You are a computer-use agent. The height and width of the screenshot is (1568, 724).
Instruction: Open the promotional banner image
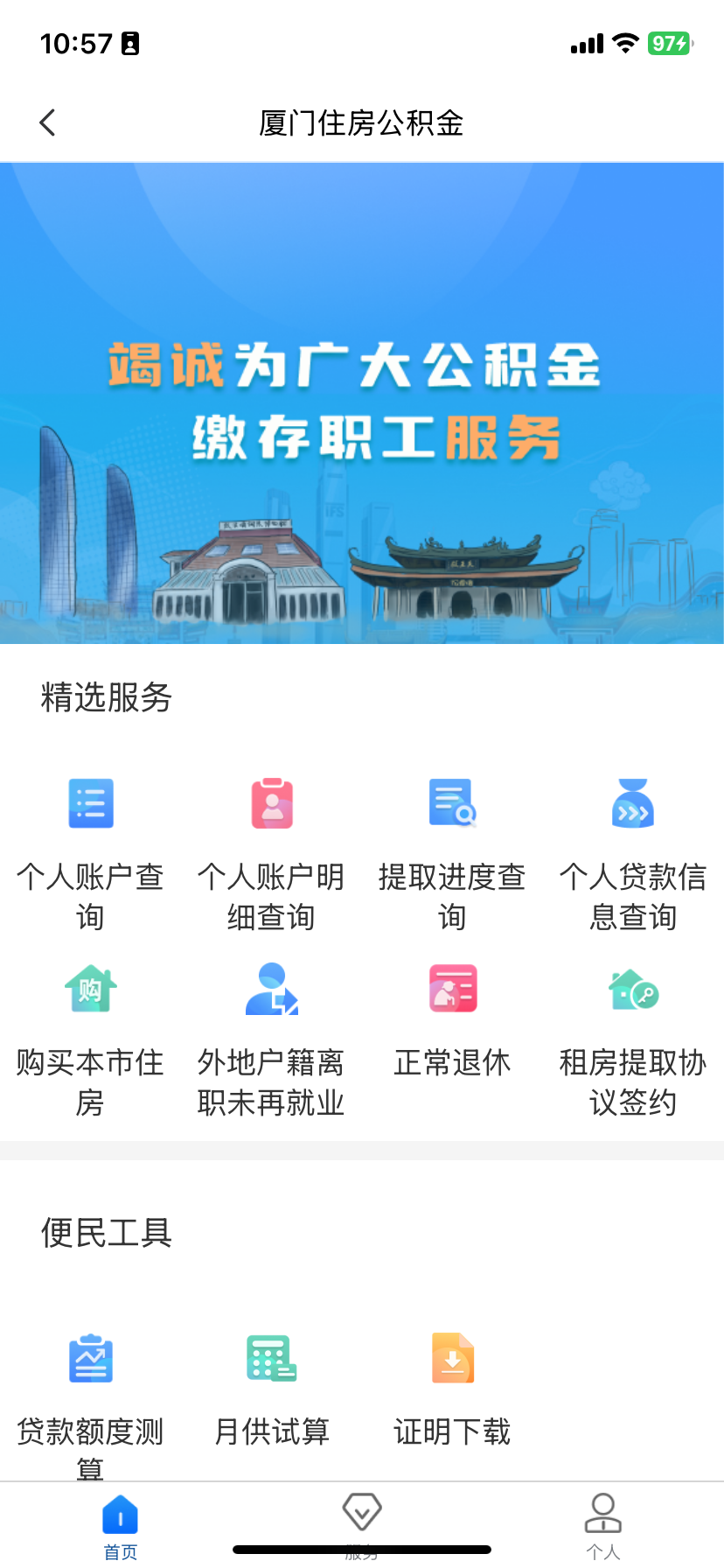(x=362, y=402)
